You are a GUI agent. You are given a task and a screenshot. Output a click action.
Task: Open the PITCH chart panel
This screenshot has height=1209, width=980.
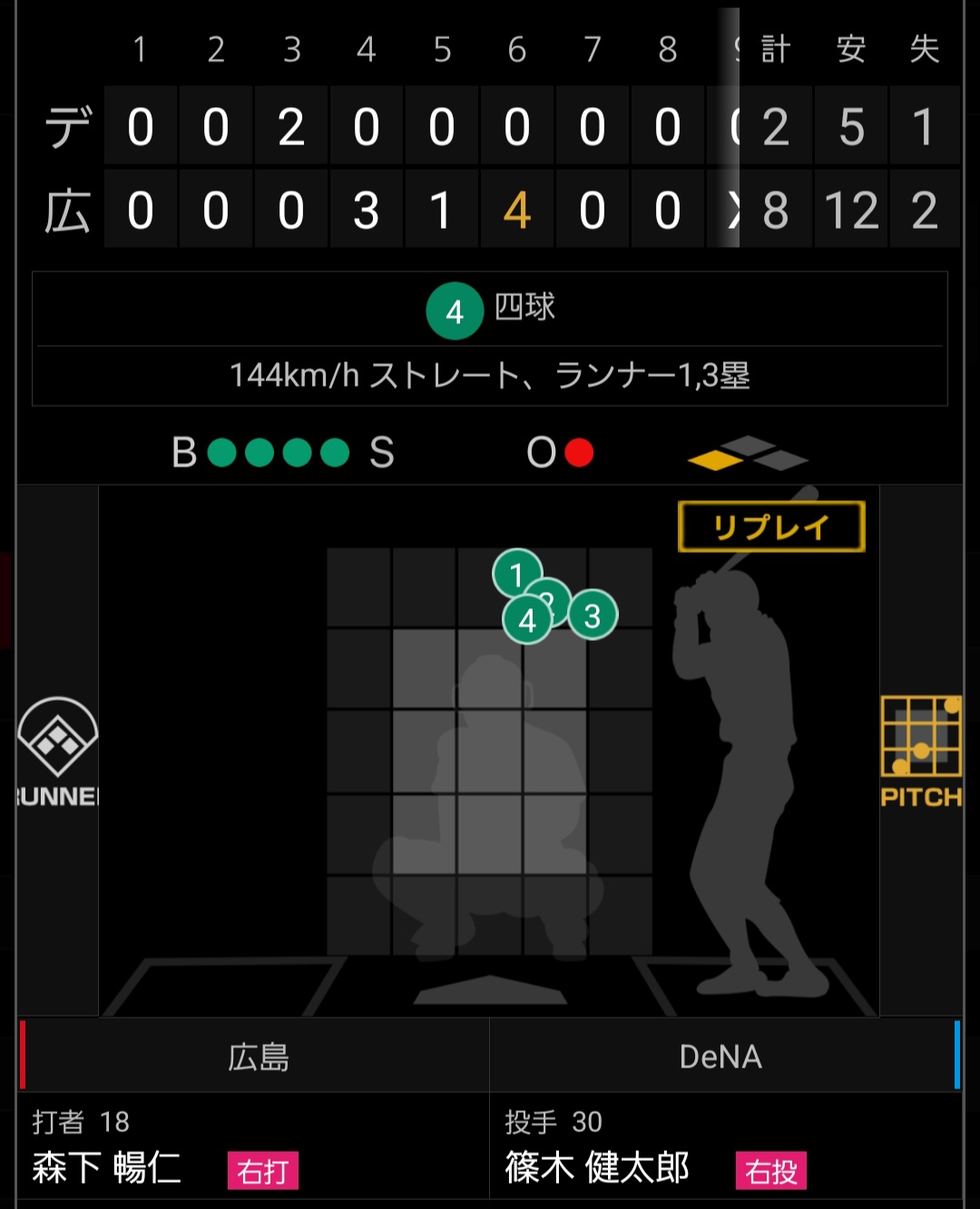(921, 751)
